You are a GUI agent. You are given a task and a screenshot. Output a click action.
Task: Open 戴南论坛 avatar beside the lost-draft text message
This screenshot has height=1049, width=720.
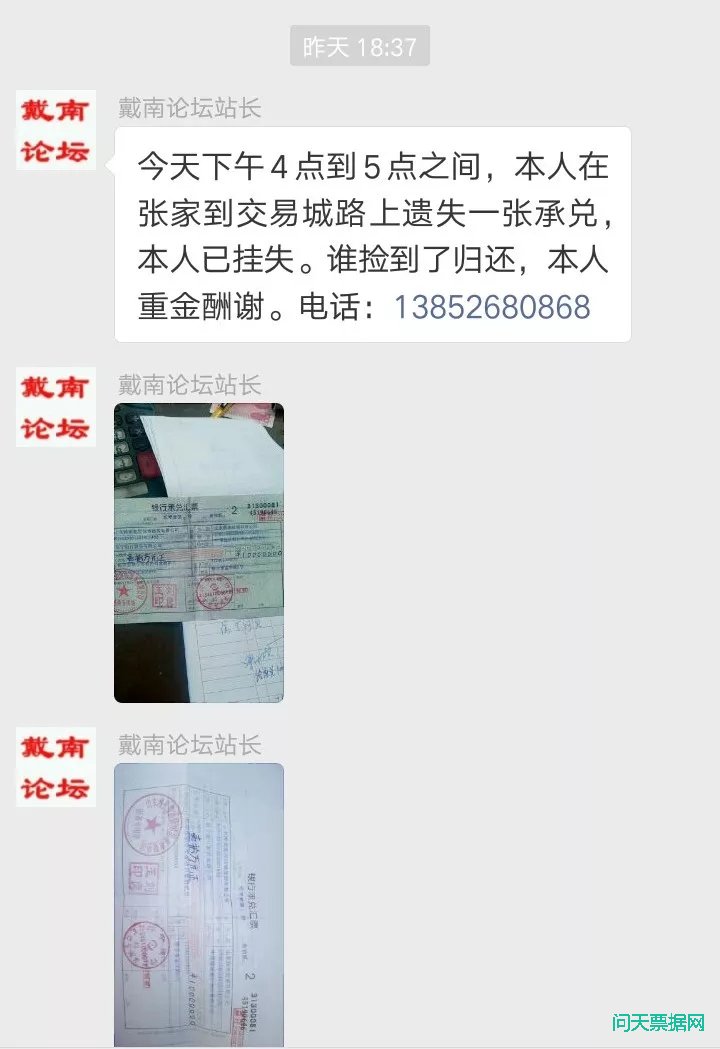pos(56,130)
